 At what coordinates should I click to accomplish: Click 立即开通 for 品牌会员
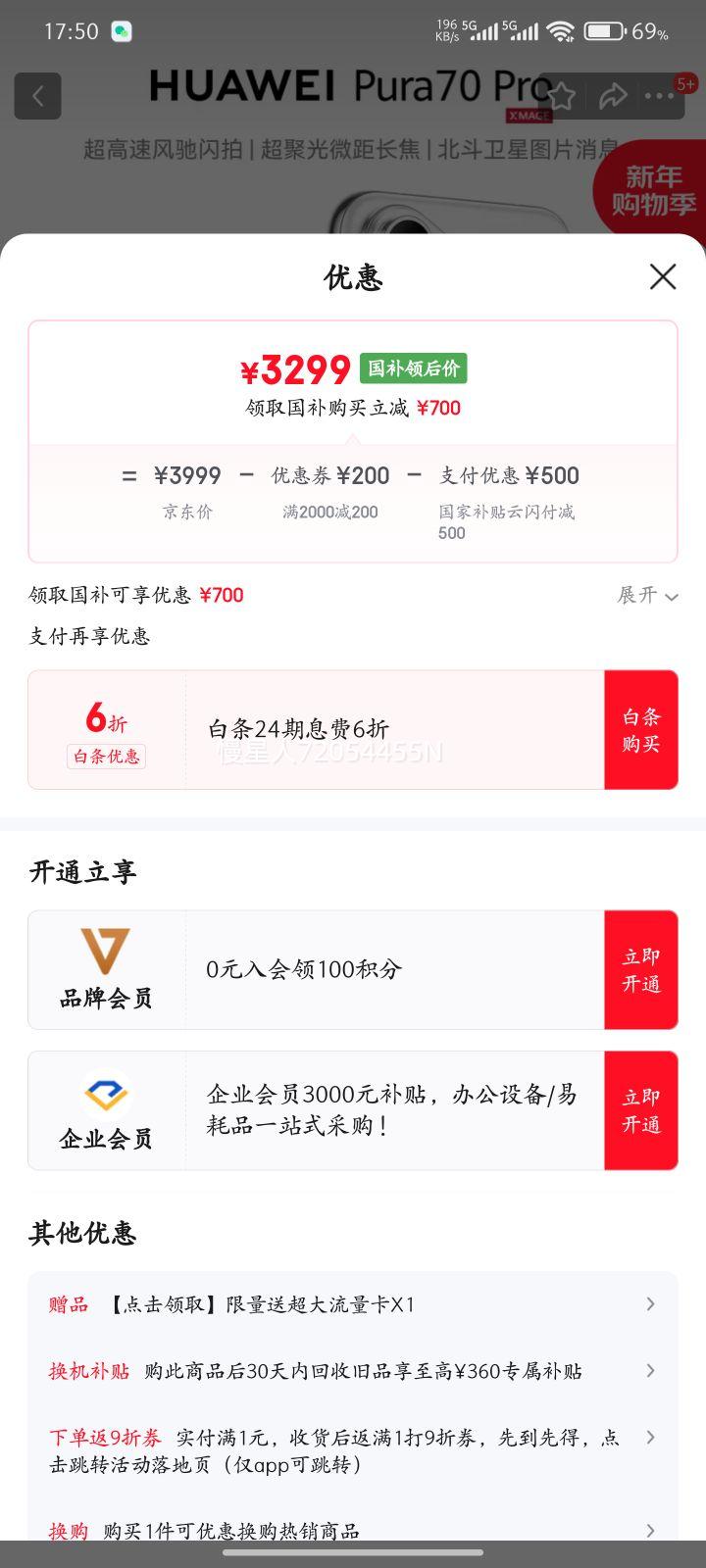point(641,969)
